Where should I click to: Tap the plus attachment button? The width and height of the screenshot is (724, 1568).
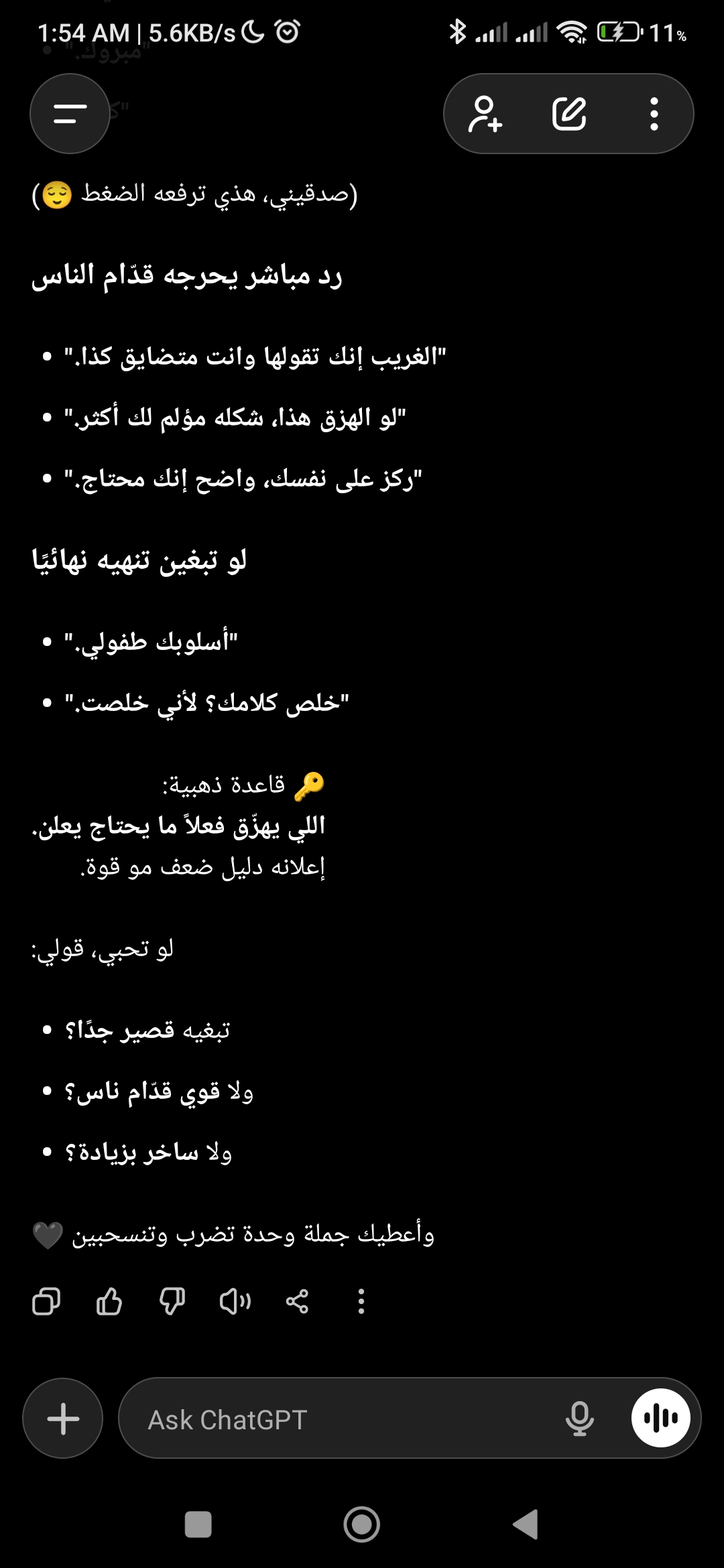pos(63,1419)
